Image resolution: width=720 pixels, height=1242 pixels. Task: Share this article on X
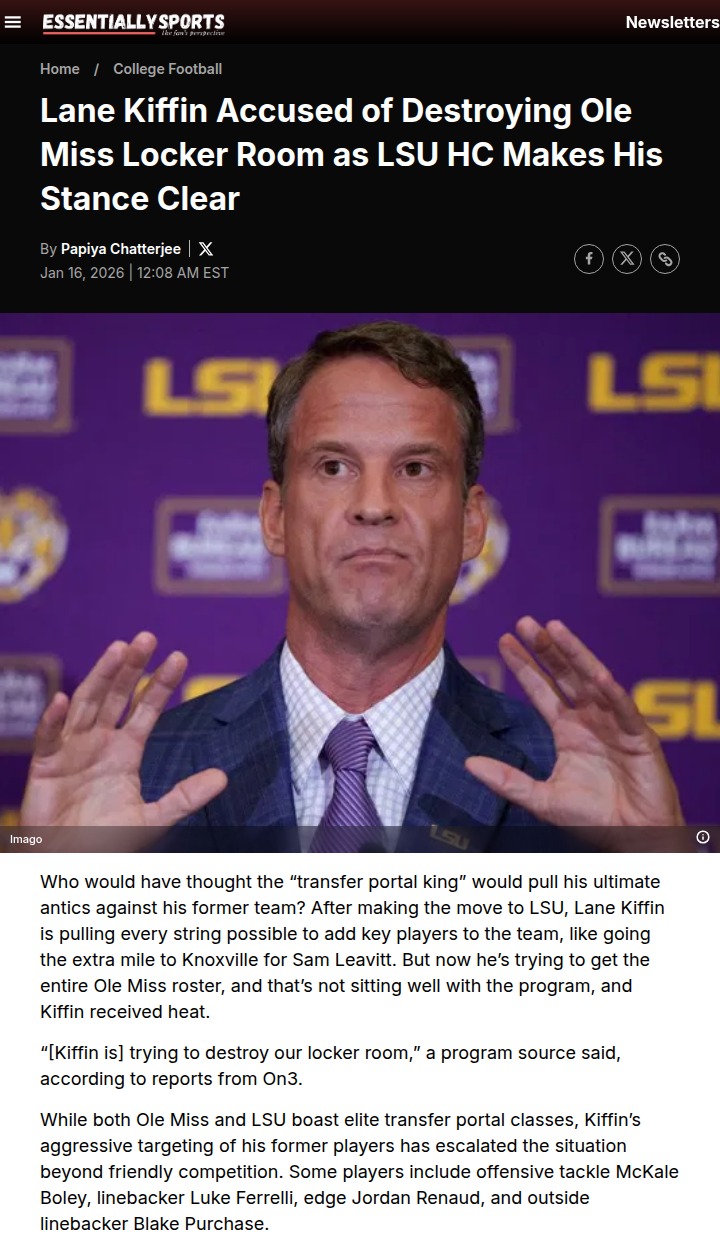(x=627, y=260)
